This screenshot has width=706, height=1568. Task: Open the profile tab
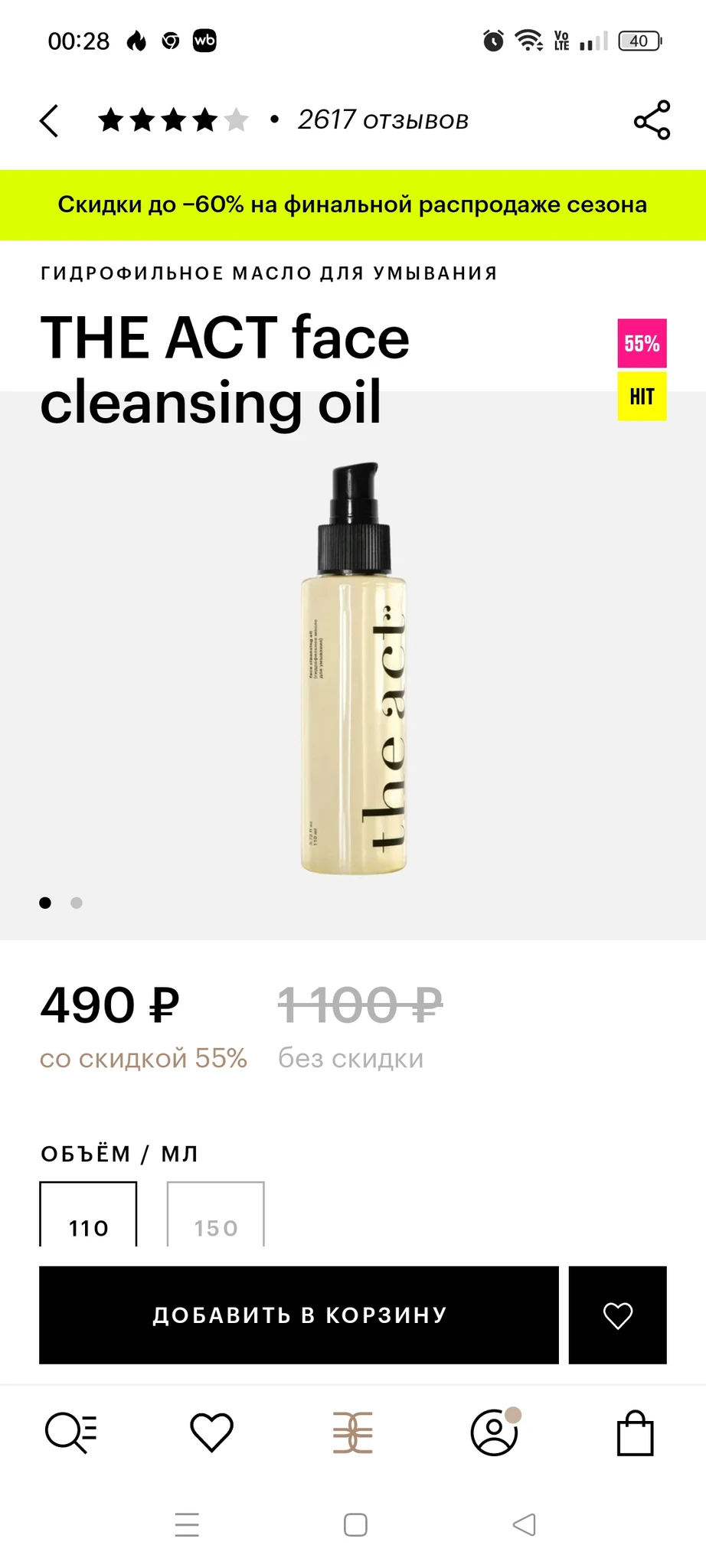495,1432
